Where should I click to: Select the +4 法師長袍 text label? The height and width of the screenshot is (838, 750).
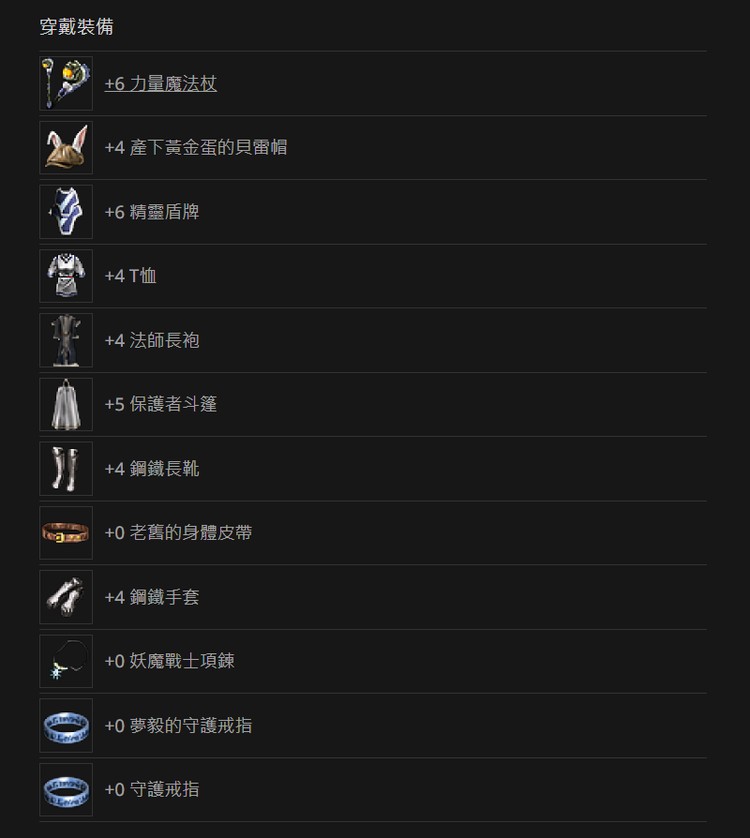150,340
